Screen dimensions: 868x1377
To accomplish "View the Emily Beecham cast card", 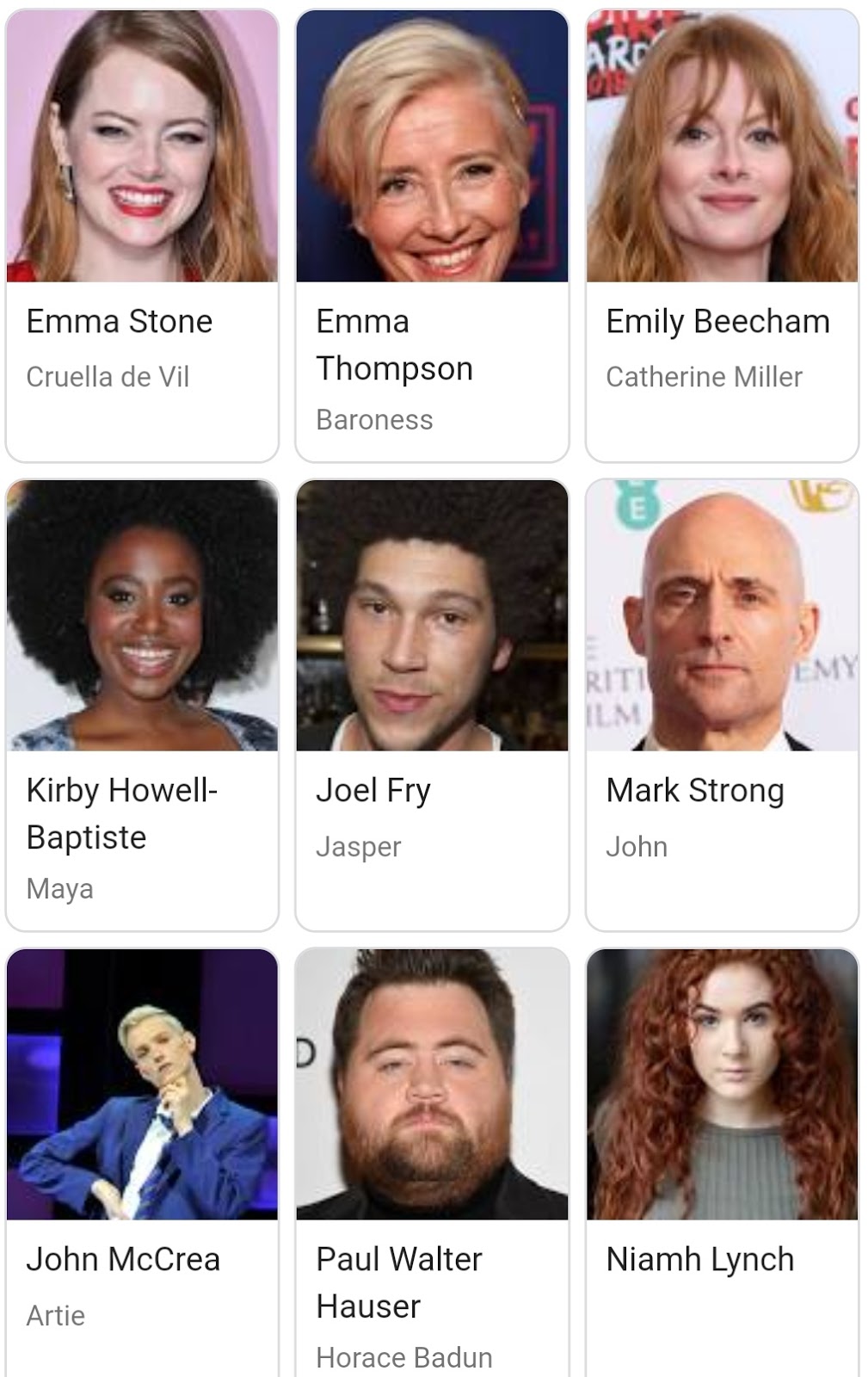I will pos(722,235).
